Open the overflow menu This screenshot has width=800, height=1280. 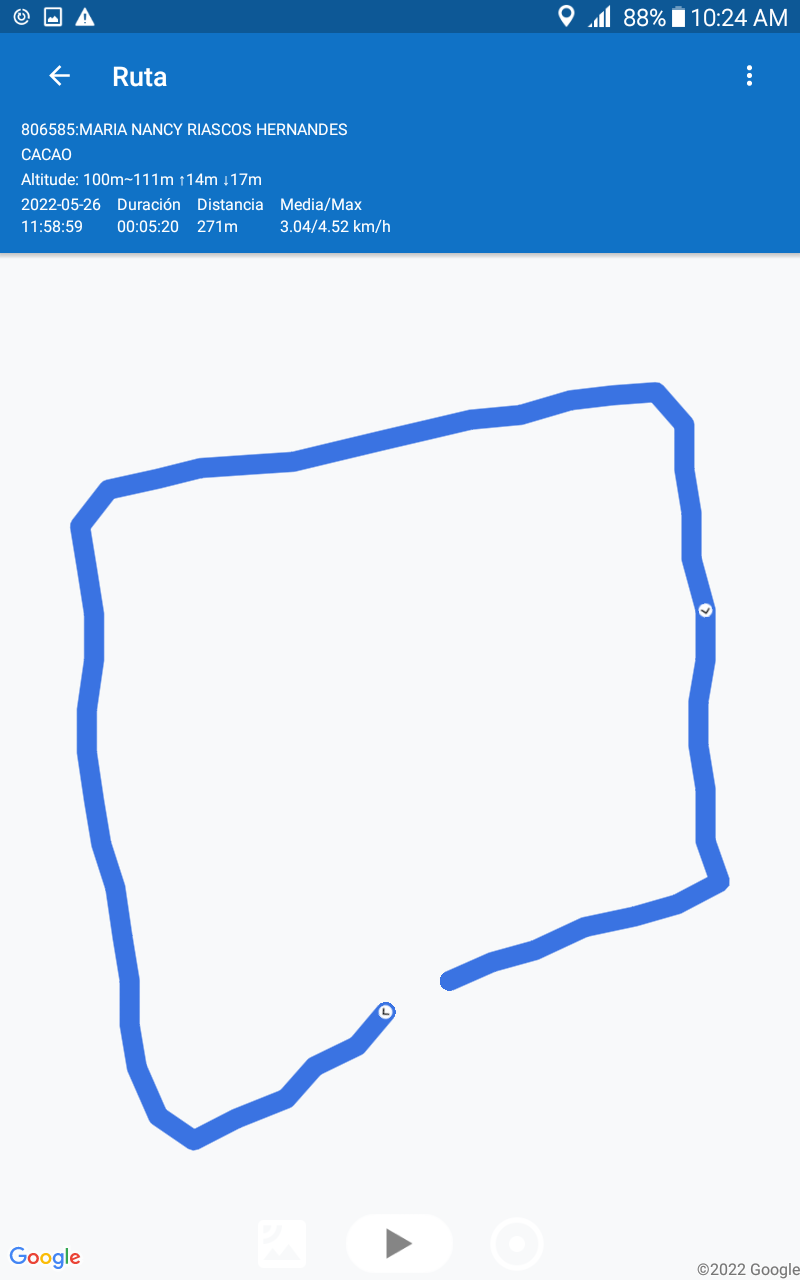coord(749,76)
